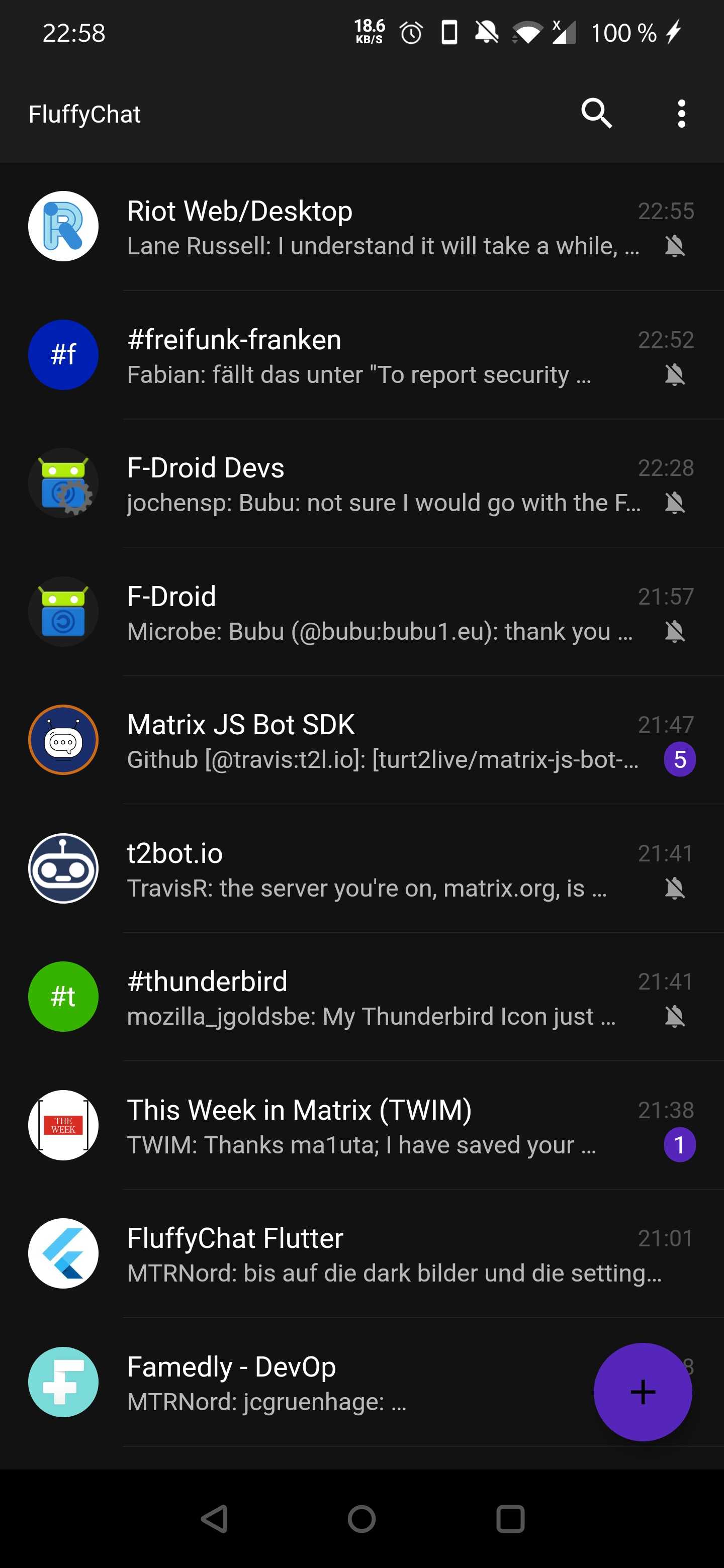Tap the unread count badge showing 5
This screenshot has width=724, height=1568.
[680, 759]
